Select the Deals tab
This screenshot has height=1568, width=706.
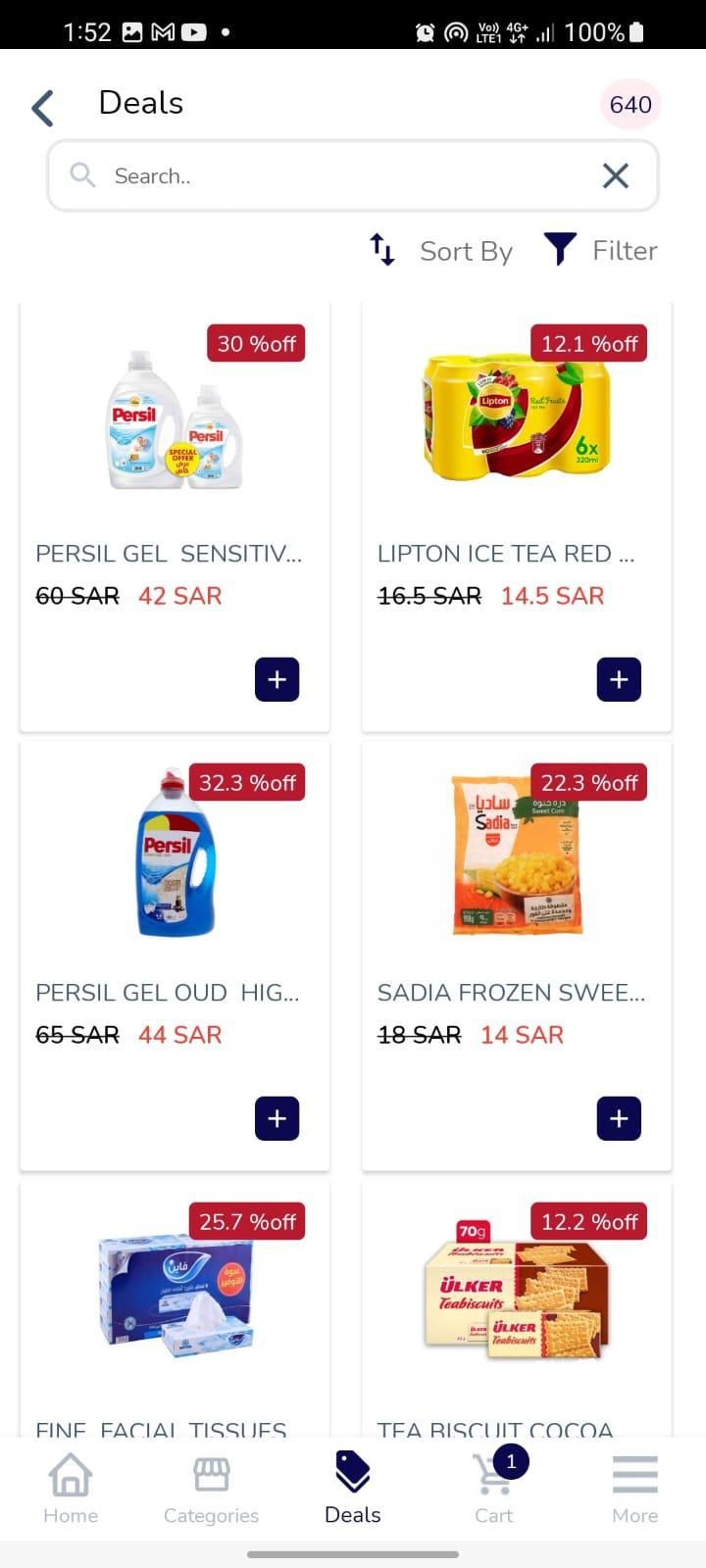(x=352, y=1488)
